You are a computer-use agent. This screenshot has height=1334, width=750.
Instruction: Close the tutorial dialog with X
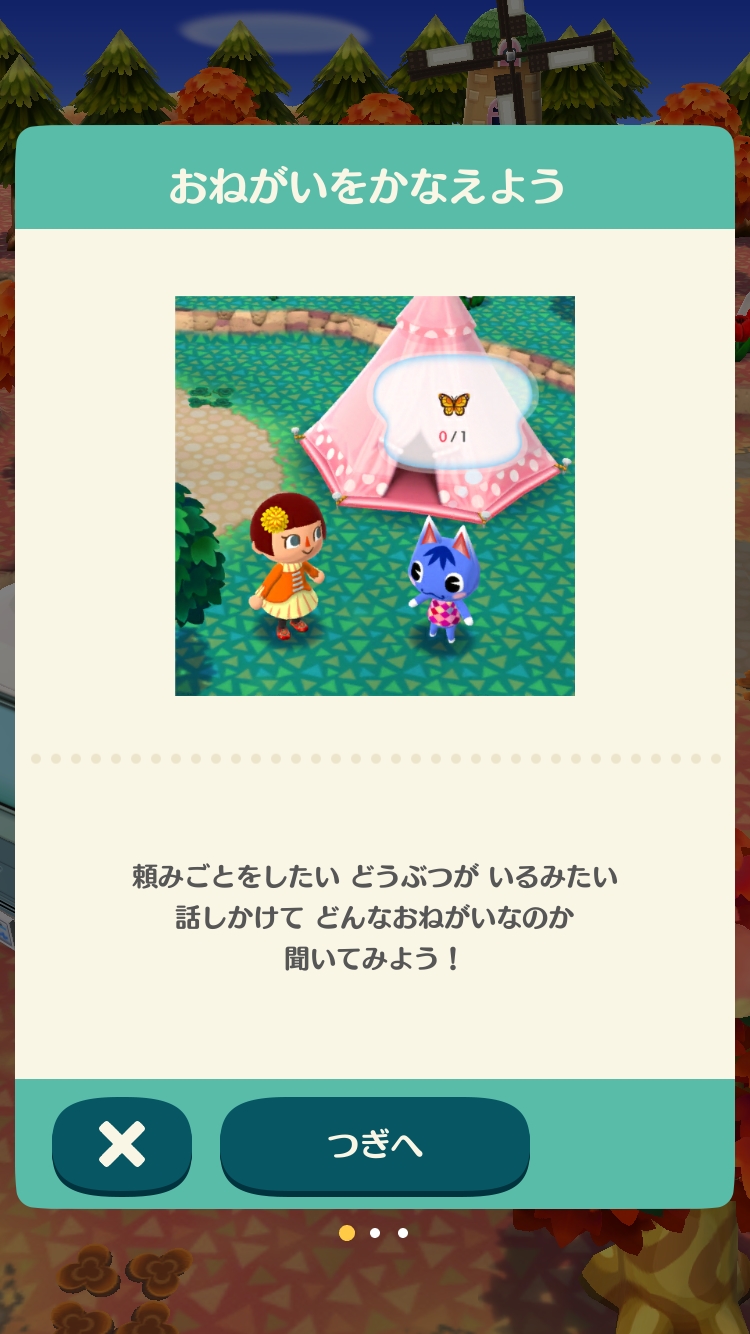coord(122,1144)
